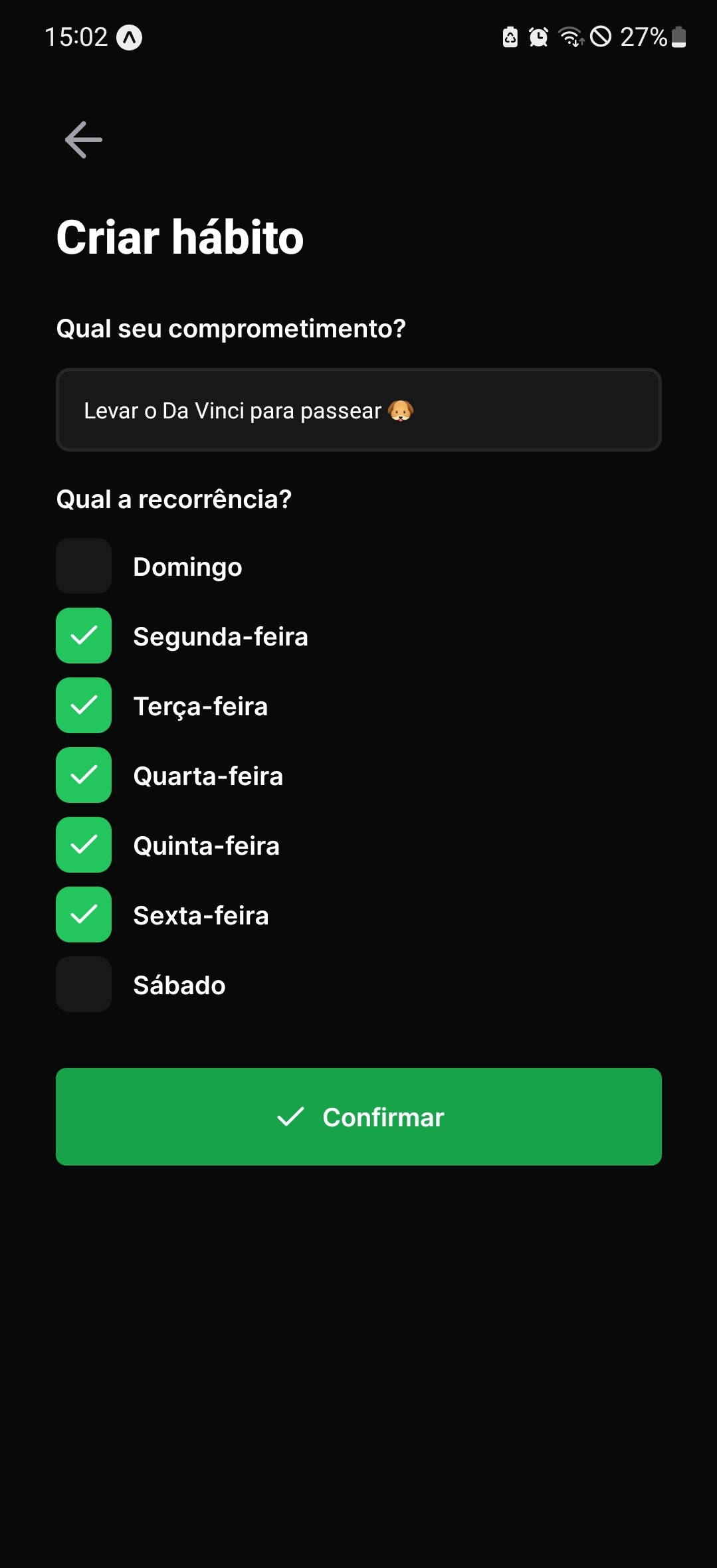Uncheck Segunda-feira
This screenshot has height=1568, width=717.
84,636
